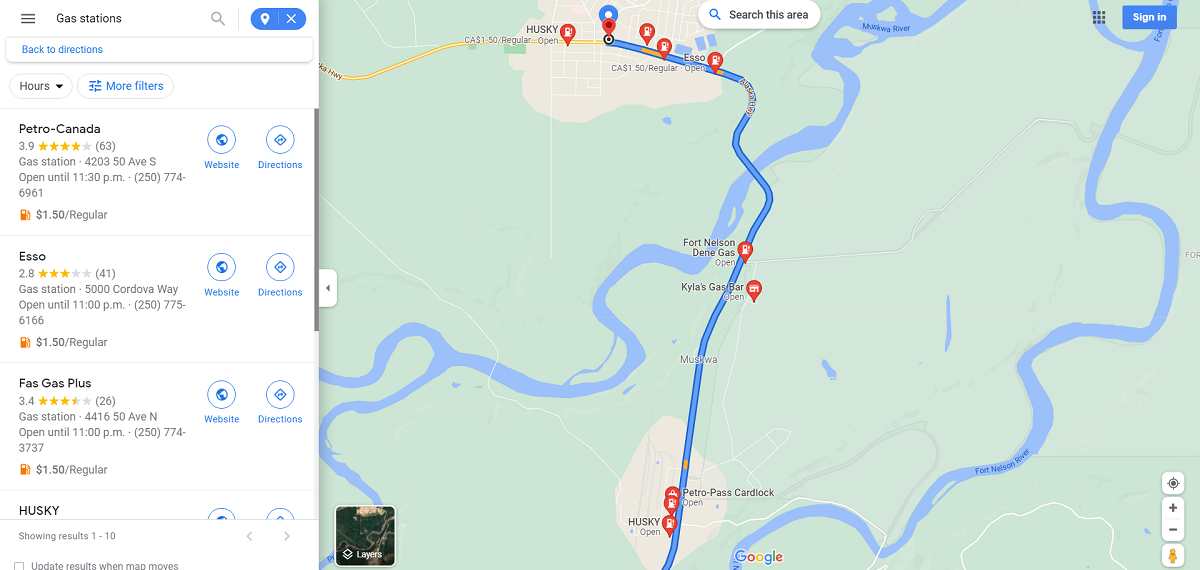Sign in to Google account

click(x=1149, y=17)
